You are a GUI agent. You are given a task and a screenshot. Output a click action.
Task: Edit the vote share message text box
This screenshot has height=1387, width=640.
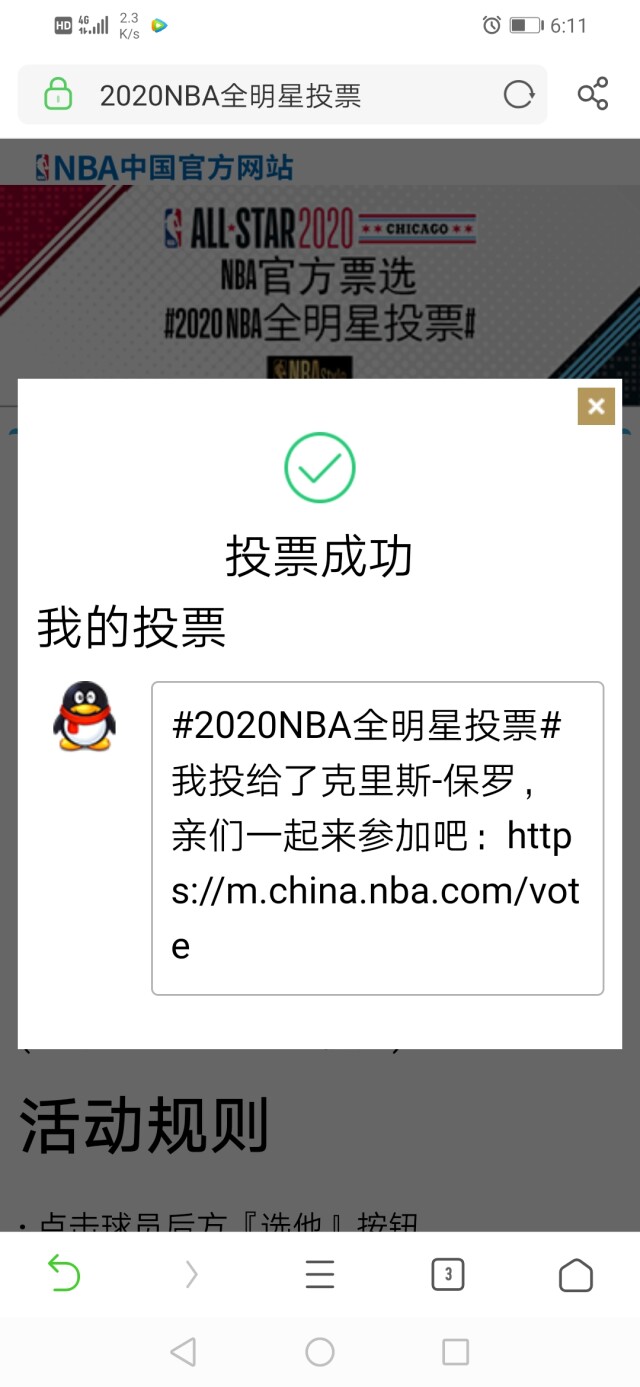pos(377,838)
